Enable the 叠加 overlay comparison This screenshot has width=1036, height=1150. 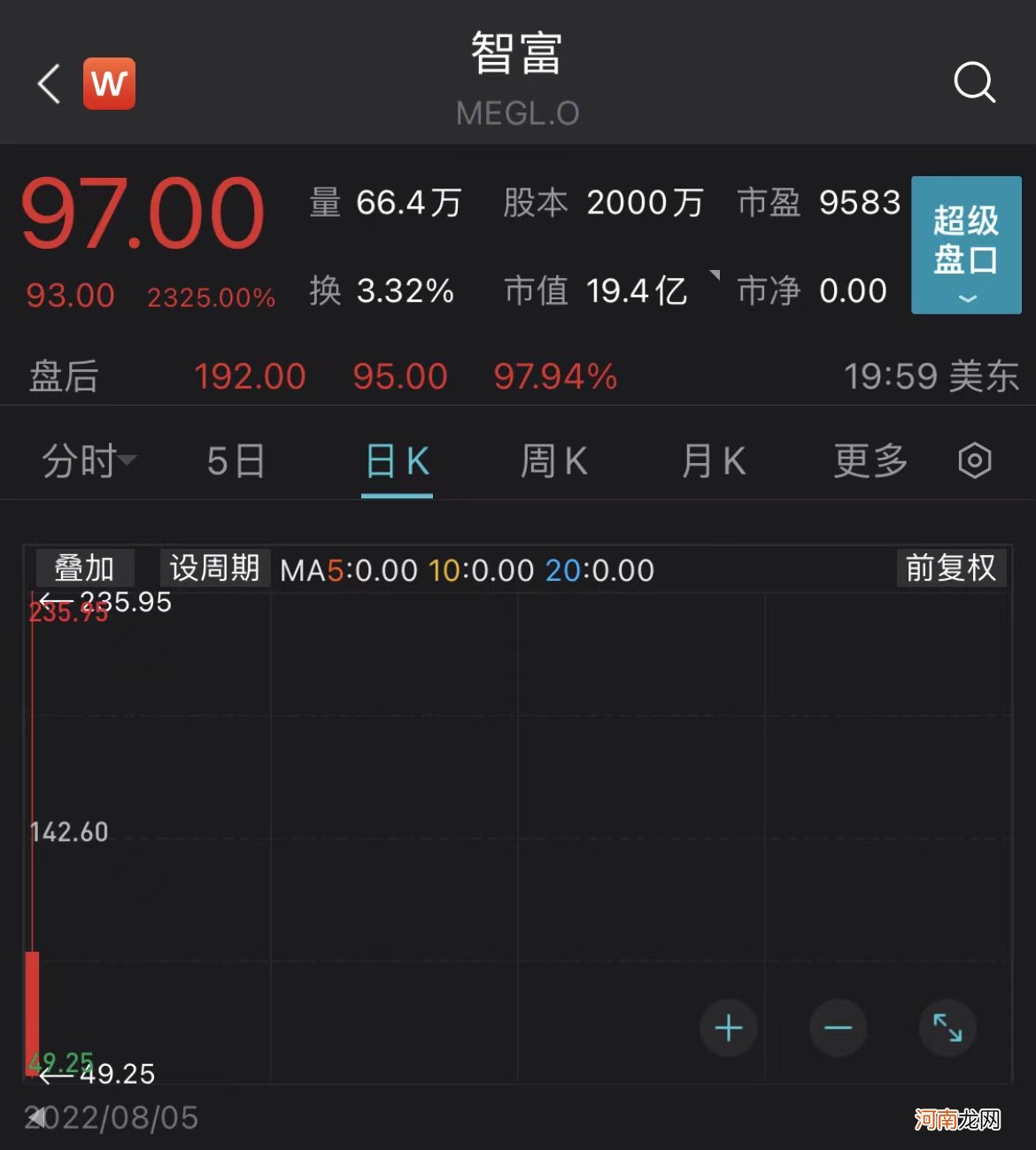[x=85, y=568]
